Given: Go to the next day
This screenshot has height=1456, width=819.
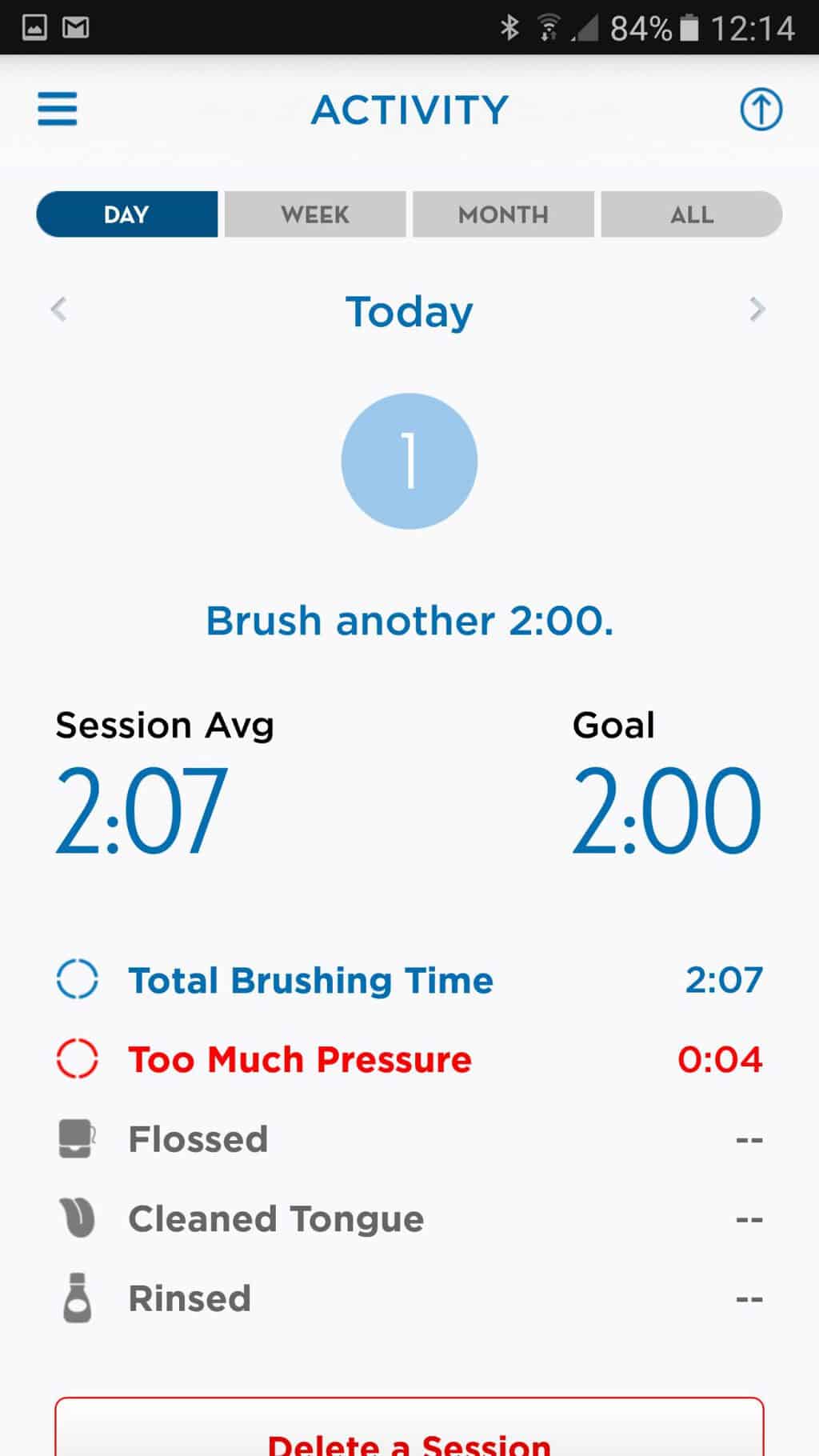Looking at the screenshot, I should (757, 310).
